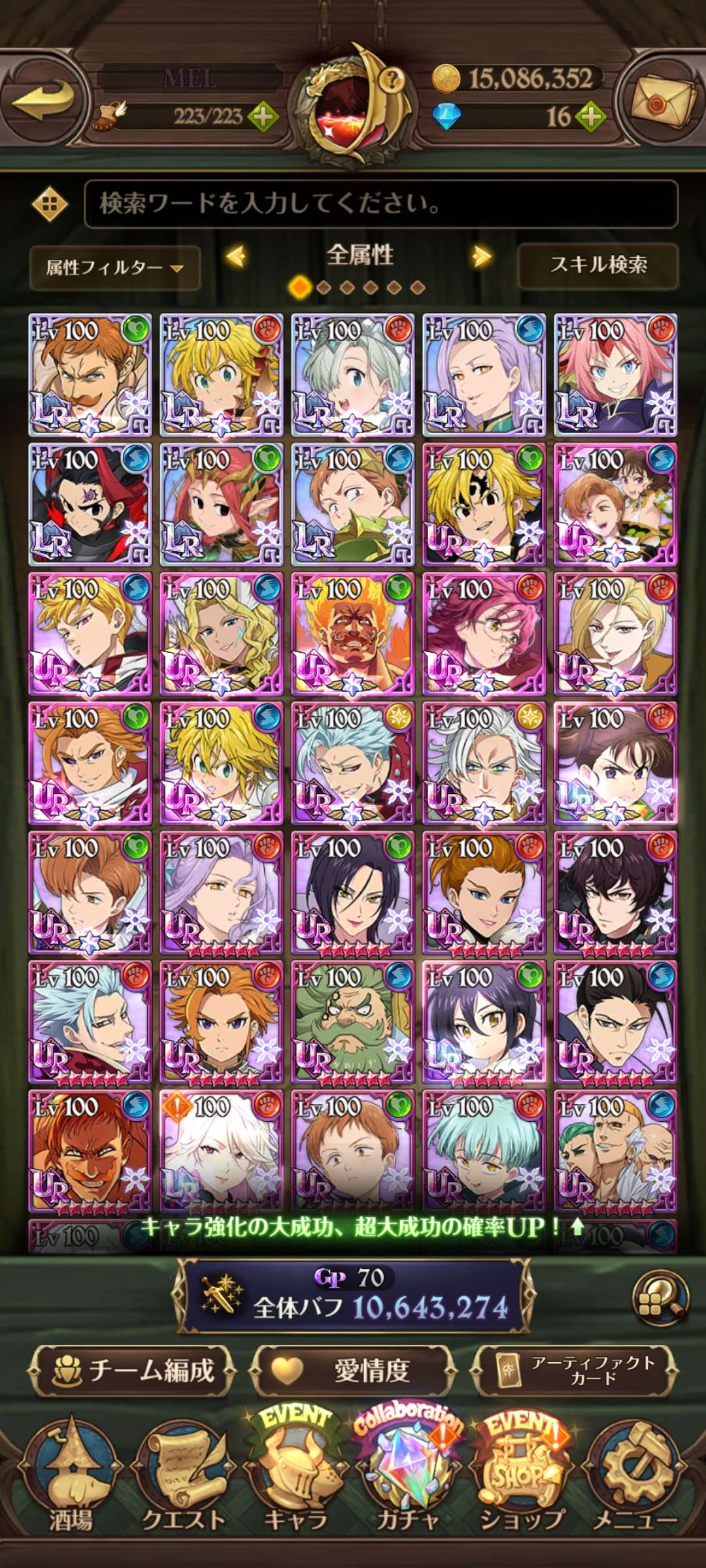The height and width of the screenshot is (1568, 706).
Task: Go to next attribute with right arrow
Action: (x=482, y=256)
